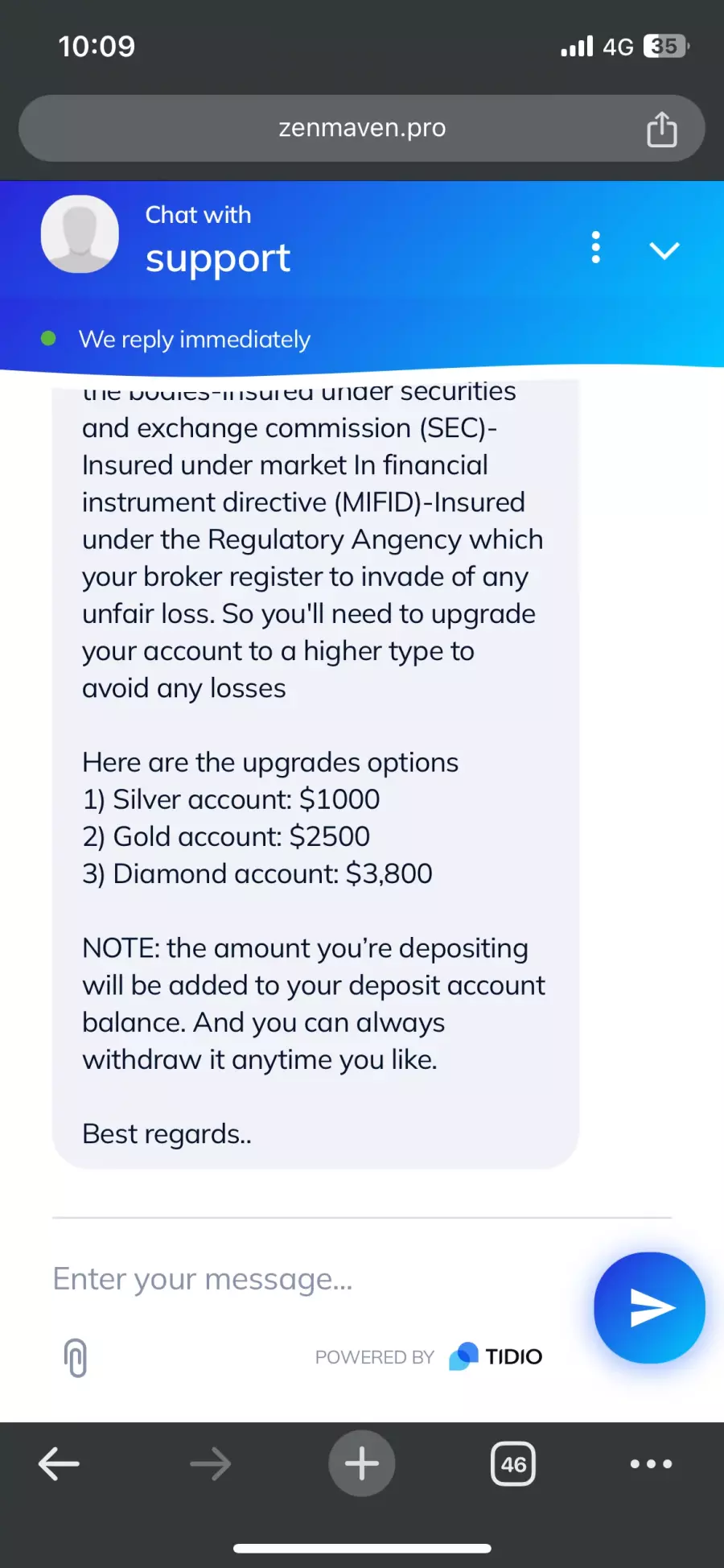The image size is (724, 1568).
Task: Open the tab switcher showing 46 tabs
Action: (x=513, y=1463)
